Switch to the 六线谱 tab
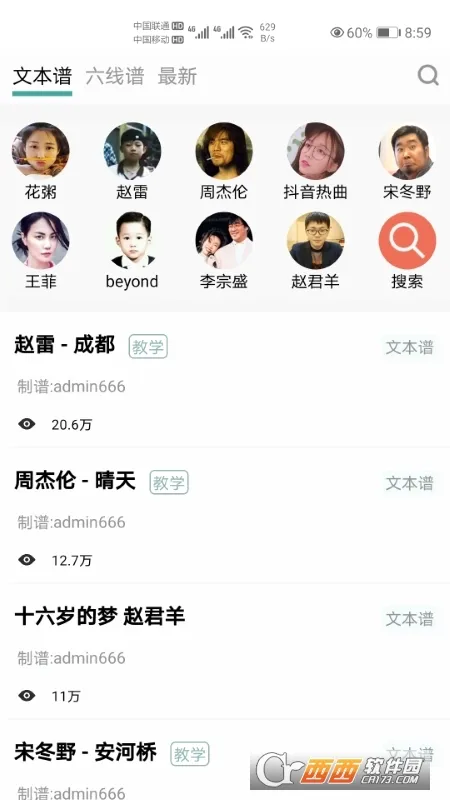Screen dimensions: 450x800 [x=115, y=77]
